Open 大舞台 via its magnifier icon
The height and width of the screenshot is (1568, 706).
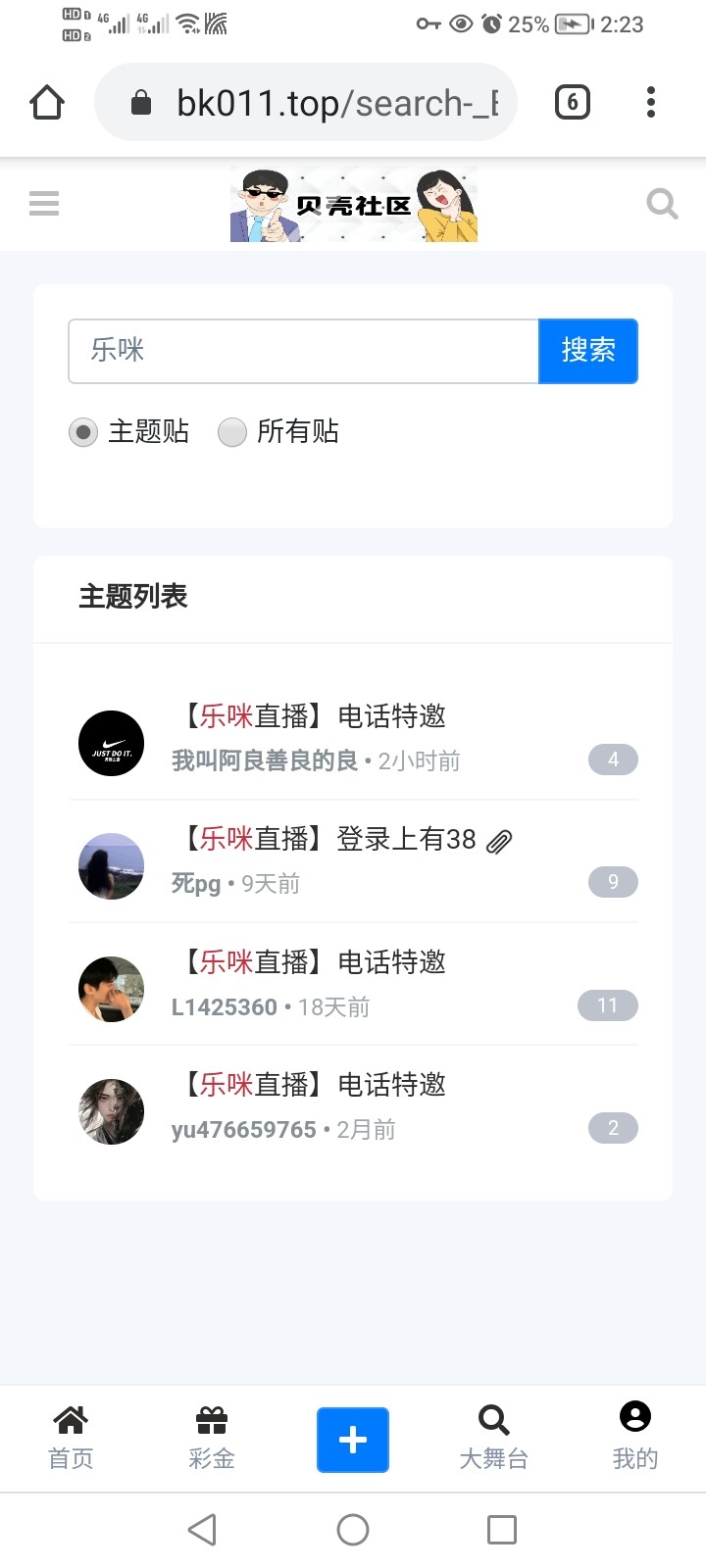(x=491, y=1419)
